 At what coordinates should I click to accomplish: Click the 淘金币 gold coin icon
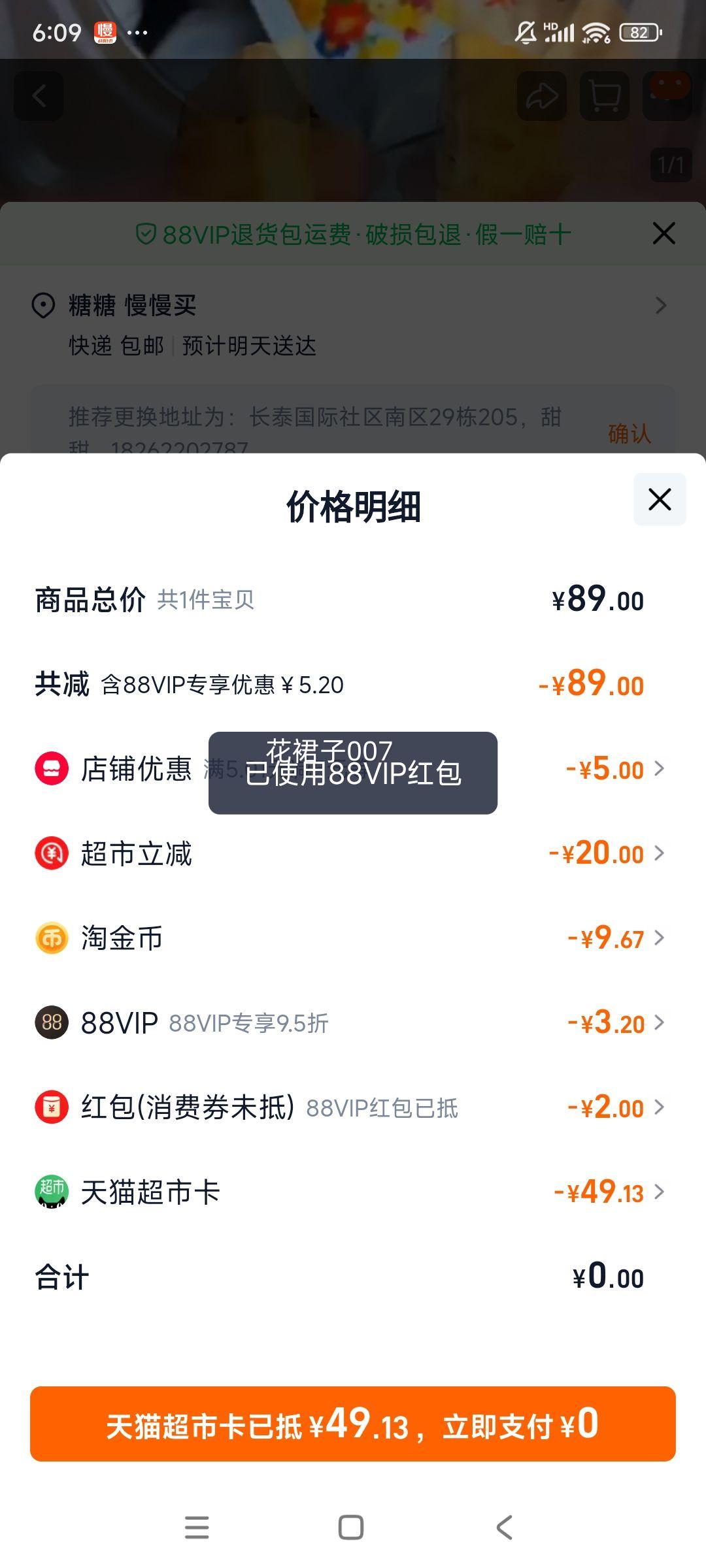pos(50,938)
